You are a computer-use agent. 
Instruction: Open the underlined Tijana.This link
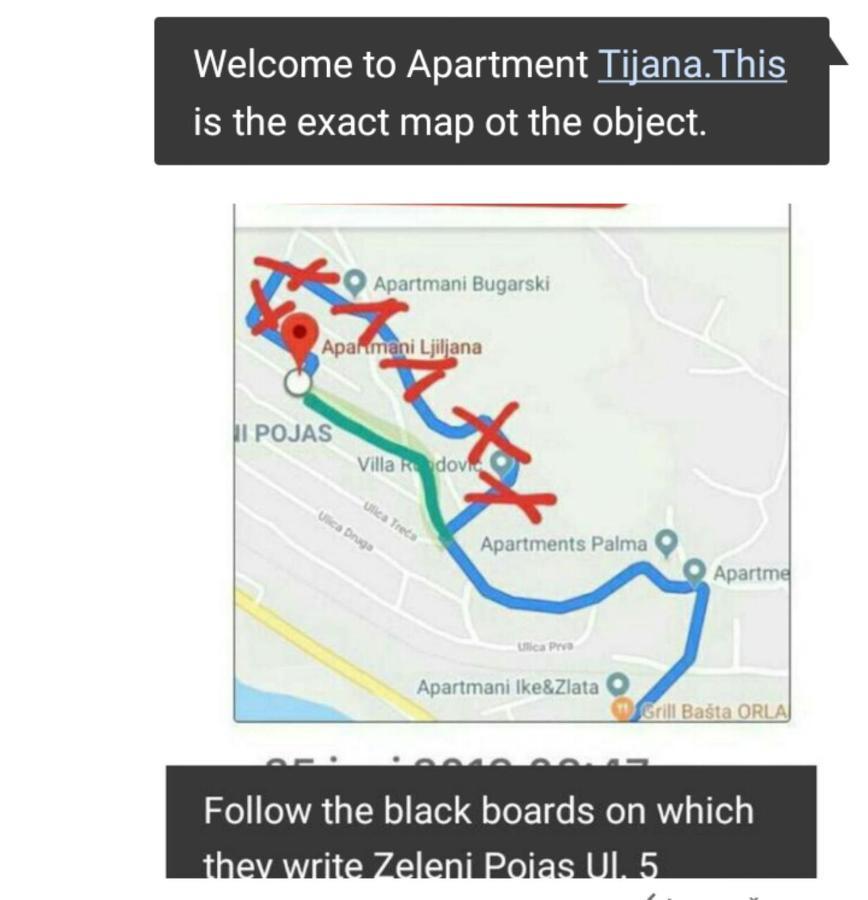tap(691, 65)
